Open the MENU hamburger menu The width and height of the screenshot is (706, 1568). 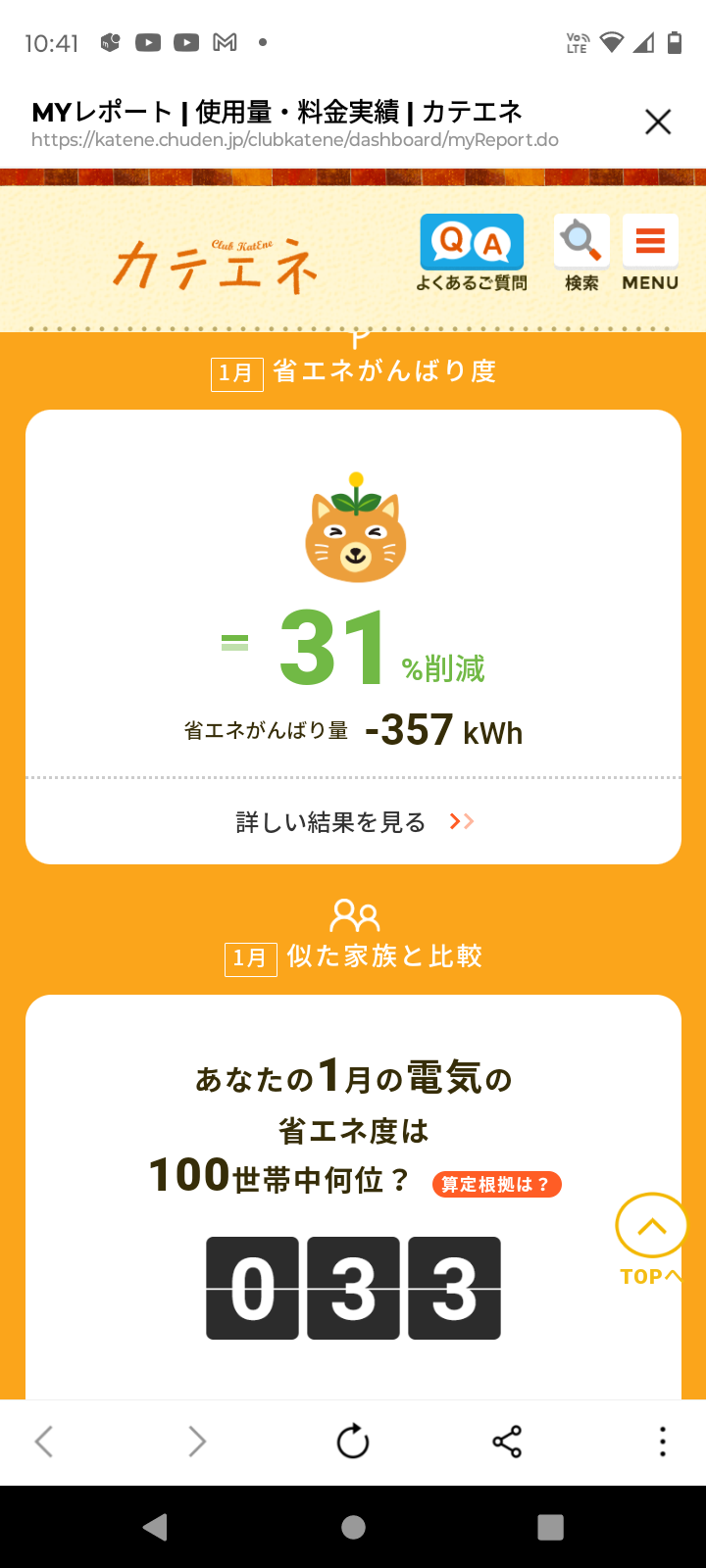tap(650, 253)
